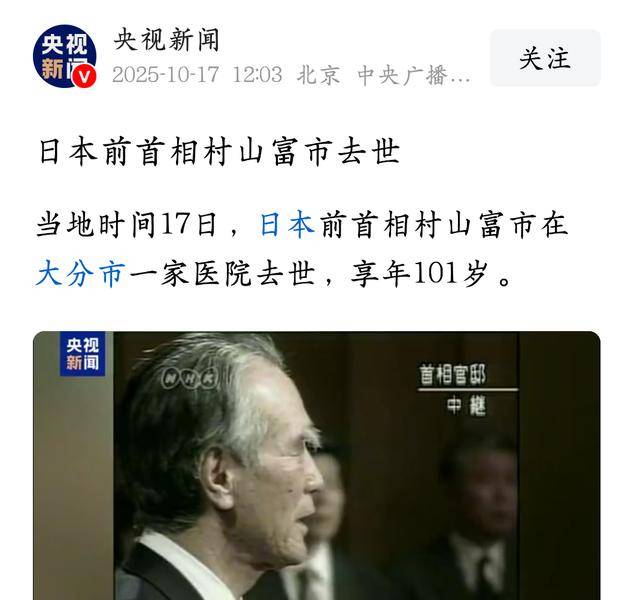Follow the 央视新闻 account
Screen dimensions: 640x600
(x=544, y=58)
